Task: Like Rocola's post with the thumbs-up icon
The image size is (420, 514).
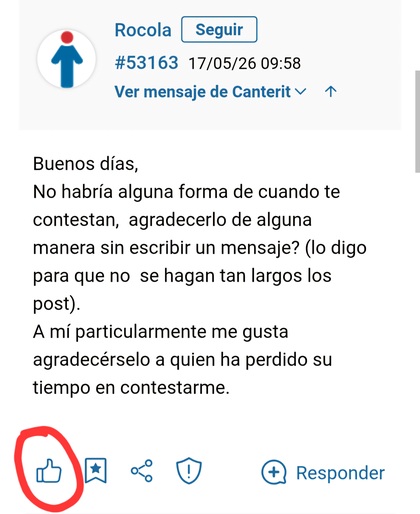Action: pos(49,471)
